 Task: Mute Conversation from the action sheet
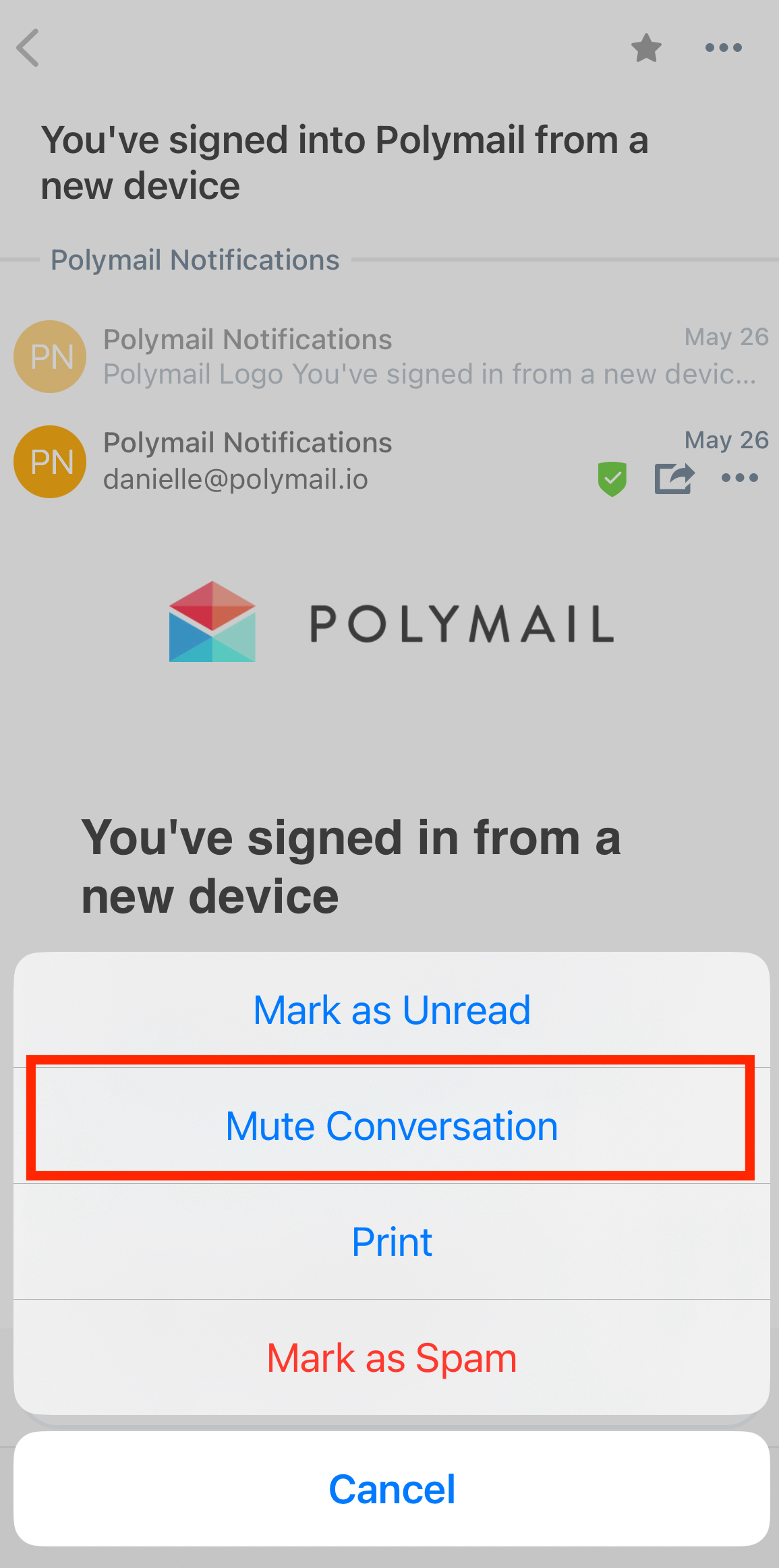391,1126
